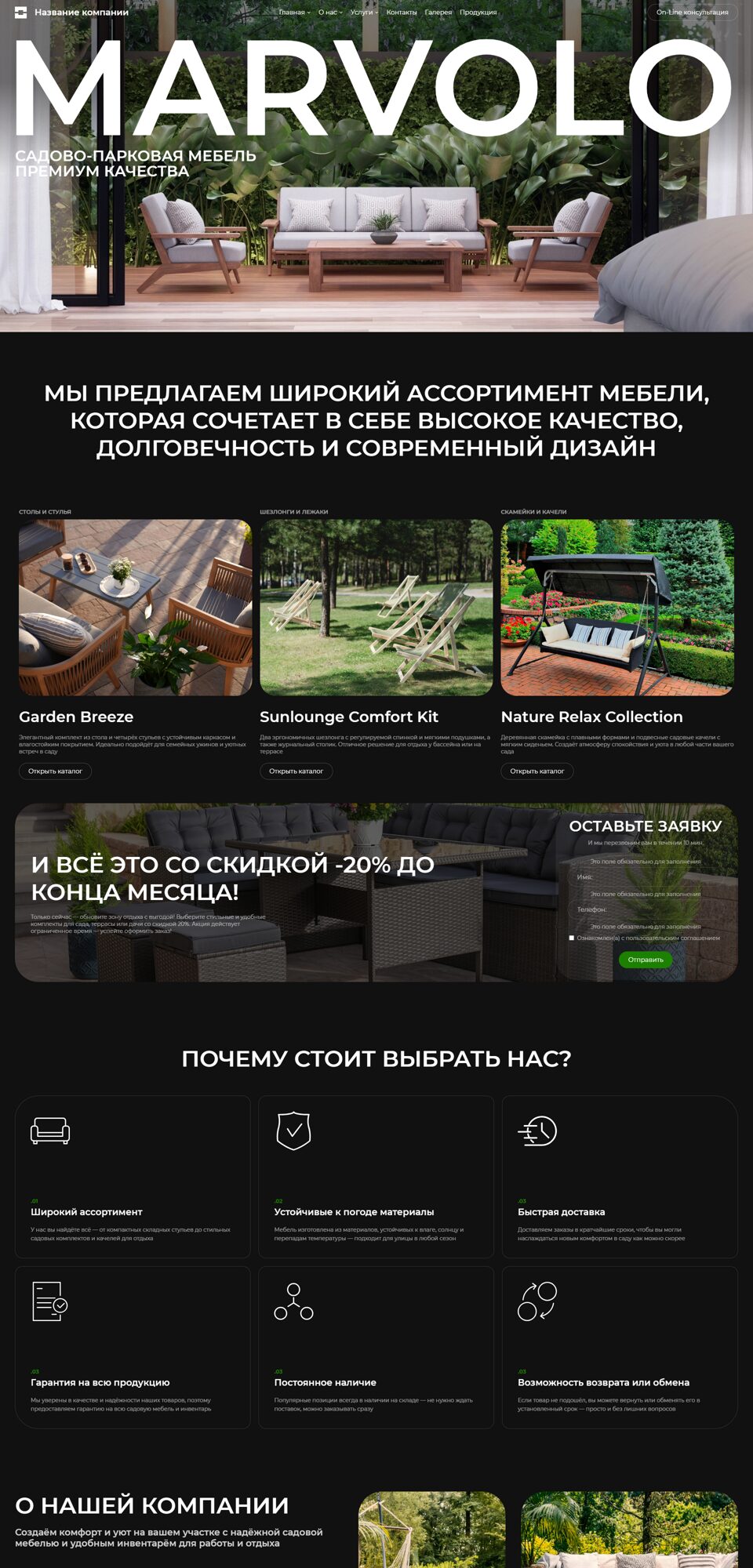Tap the On-Line консультация button
The image size is (753, 1568).
coord(692,13)
